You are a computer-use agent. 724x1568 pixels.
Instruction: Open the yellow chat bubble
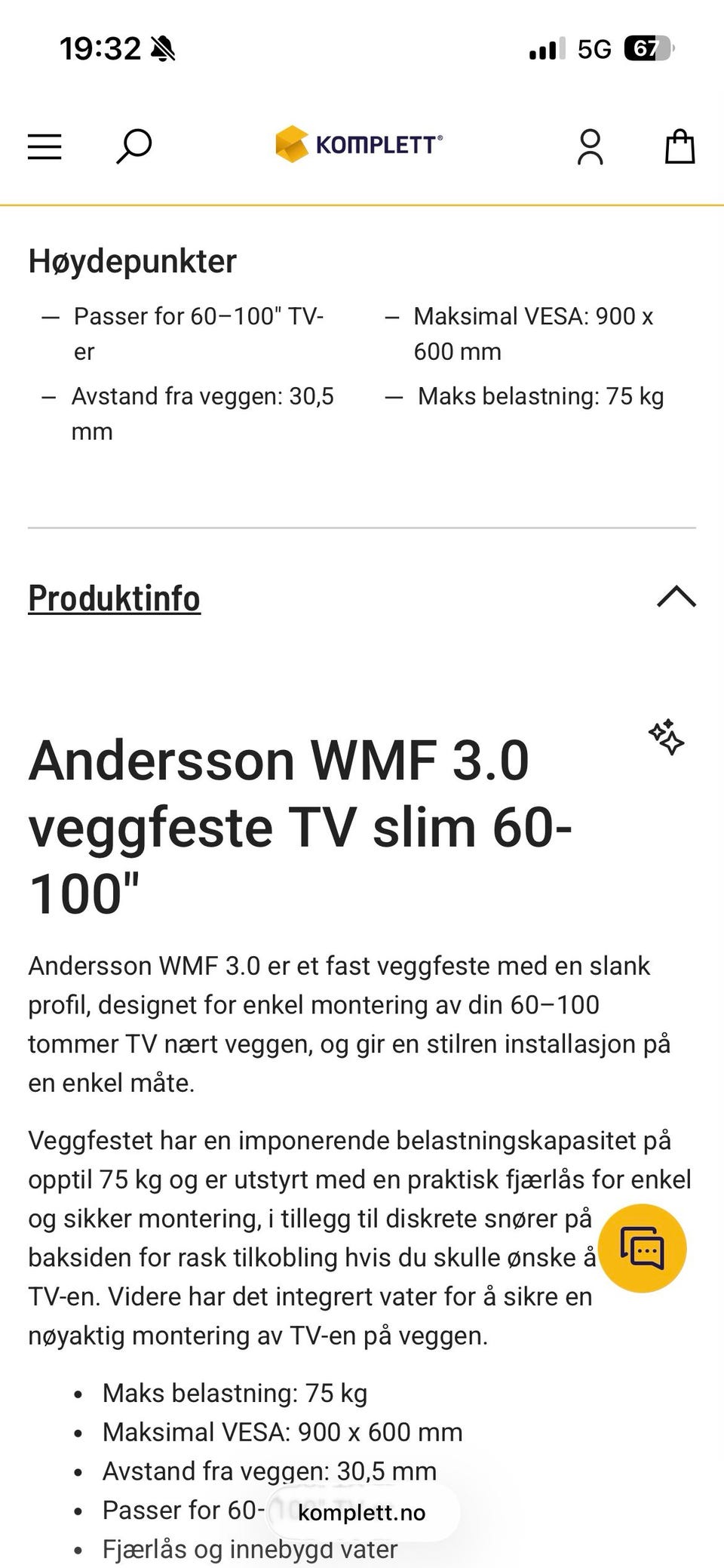coord(642,1248)
